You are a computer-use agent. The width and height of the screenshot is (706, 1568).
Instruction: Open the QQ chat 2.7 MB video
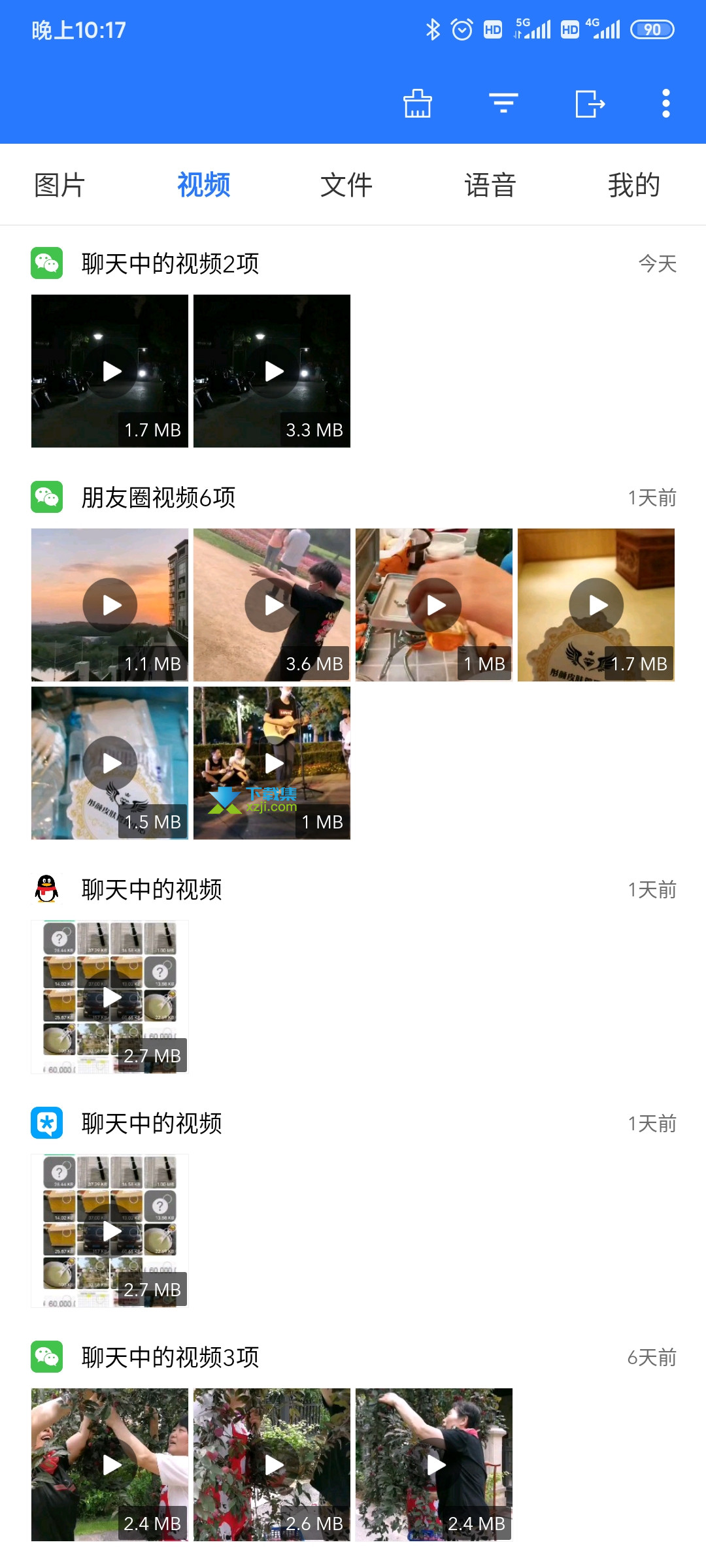pyautogui.click(x=110, y=997)
